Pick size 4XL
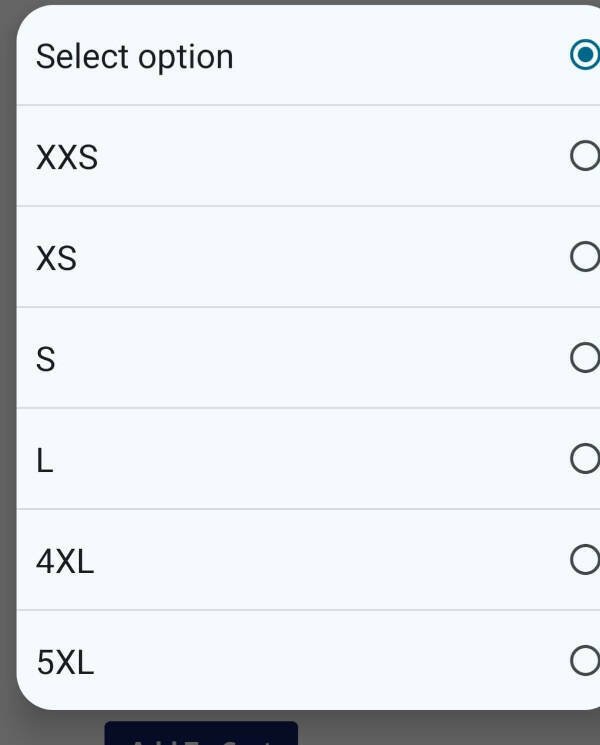 point(300,560)
